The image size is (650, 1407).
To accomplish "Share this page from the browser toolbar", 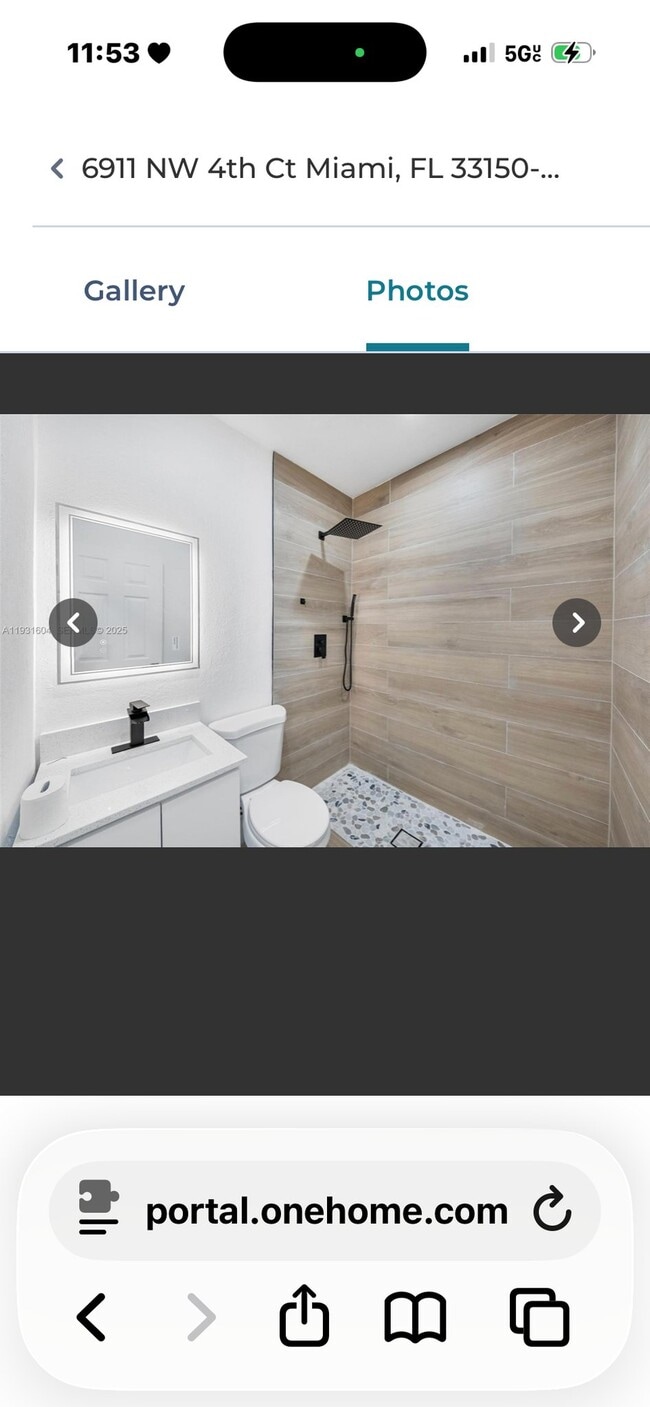I will coord(303,1317).
